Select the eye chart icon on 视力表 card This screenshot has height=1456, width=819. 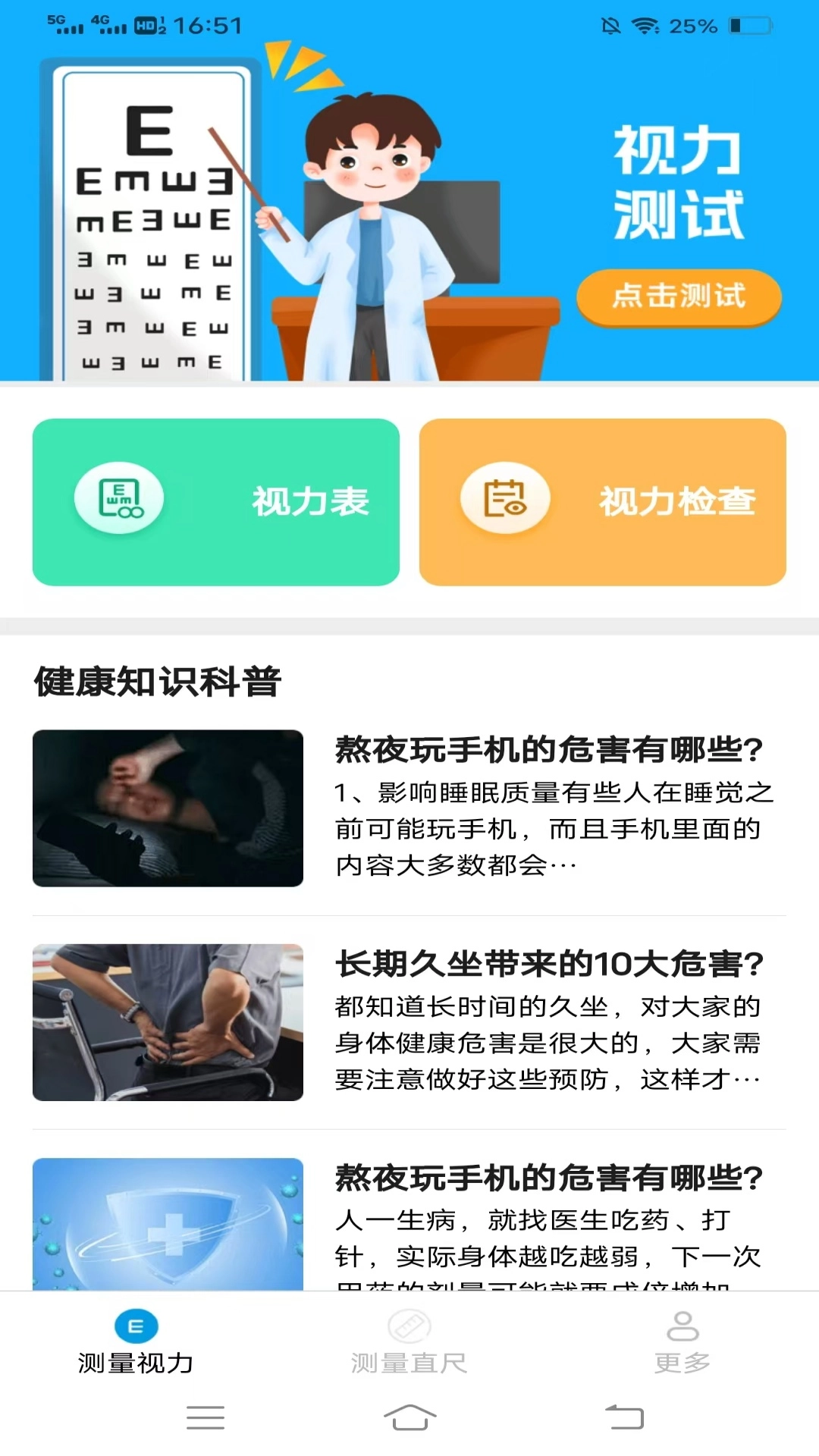118,497
